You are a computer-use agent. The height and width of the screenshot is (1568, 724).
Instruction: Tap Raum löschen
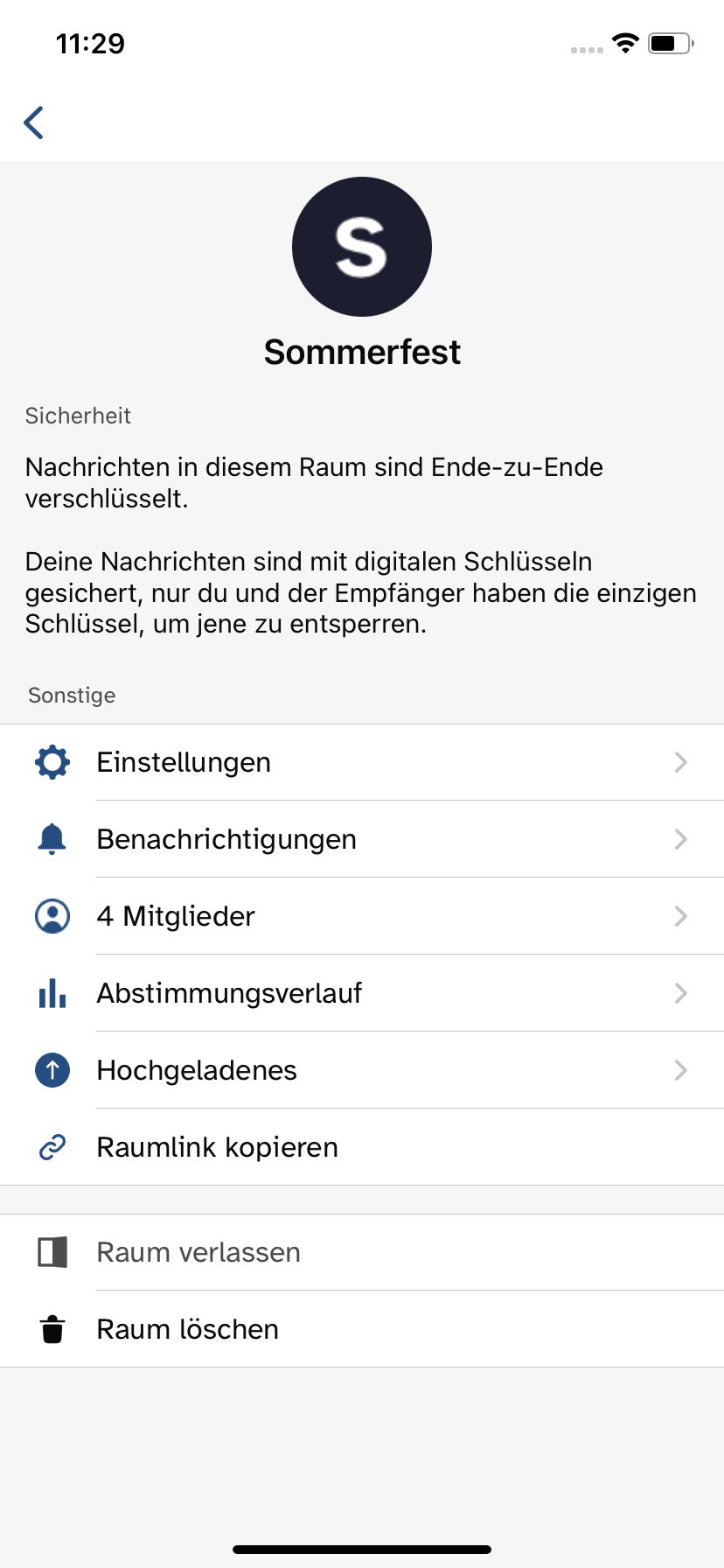click(362, 1329)
